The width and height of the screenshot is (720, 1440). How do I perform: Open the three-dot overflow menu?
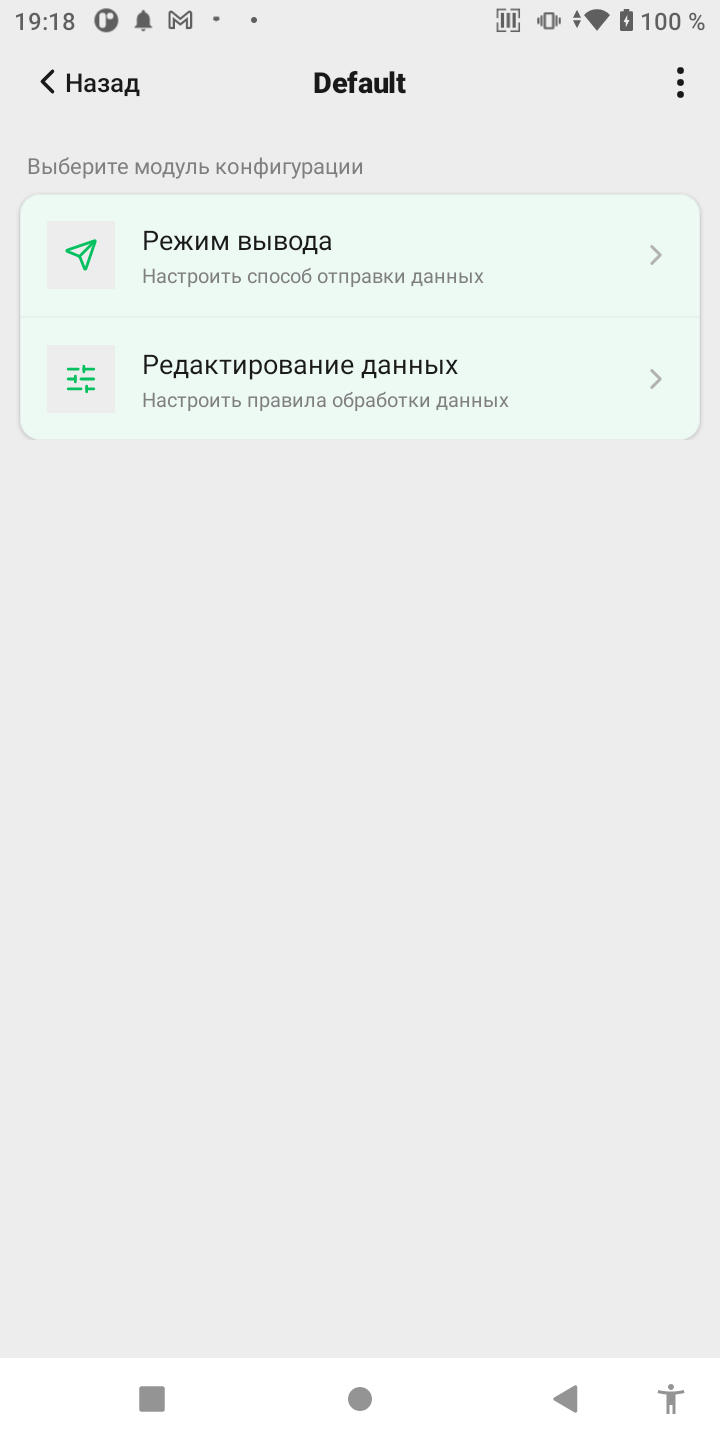coord(680,83)
